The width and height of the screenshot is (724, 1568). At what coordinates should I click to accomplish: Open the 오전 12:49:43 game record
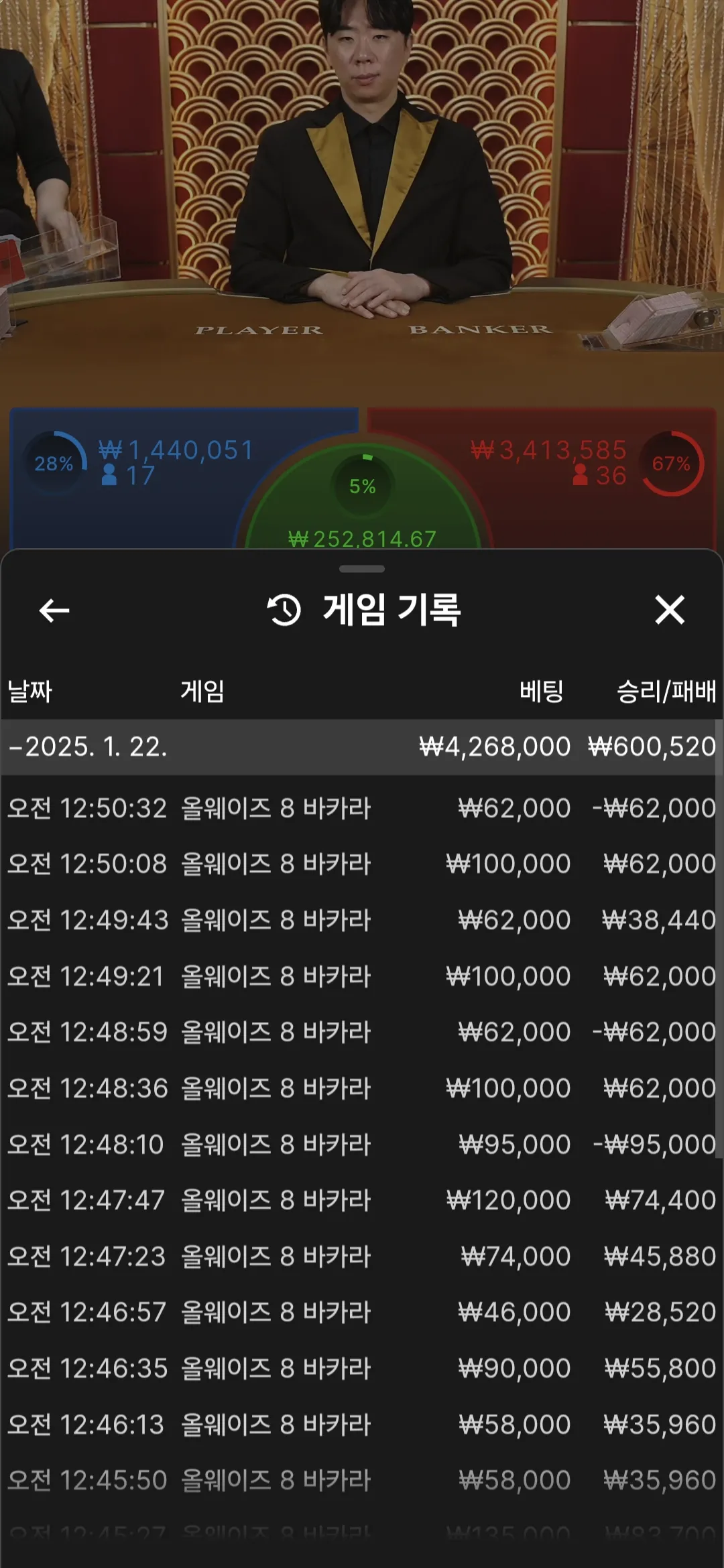tap(362, 920)
